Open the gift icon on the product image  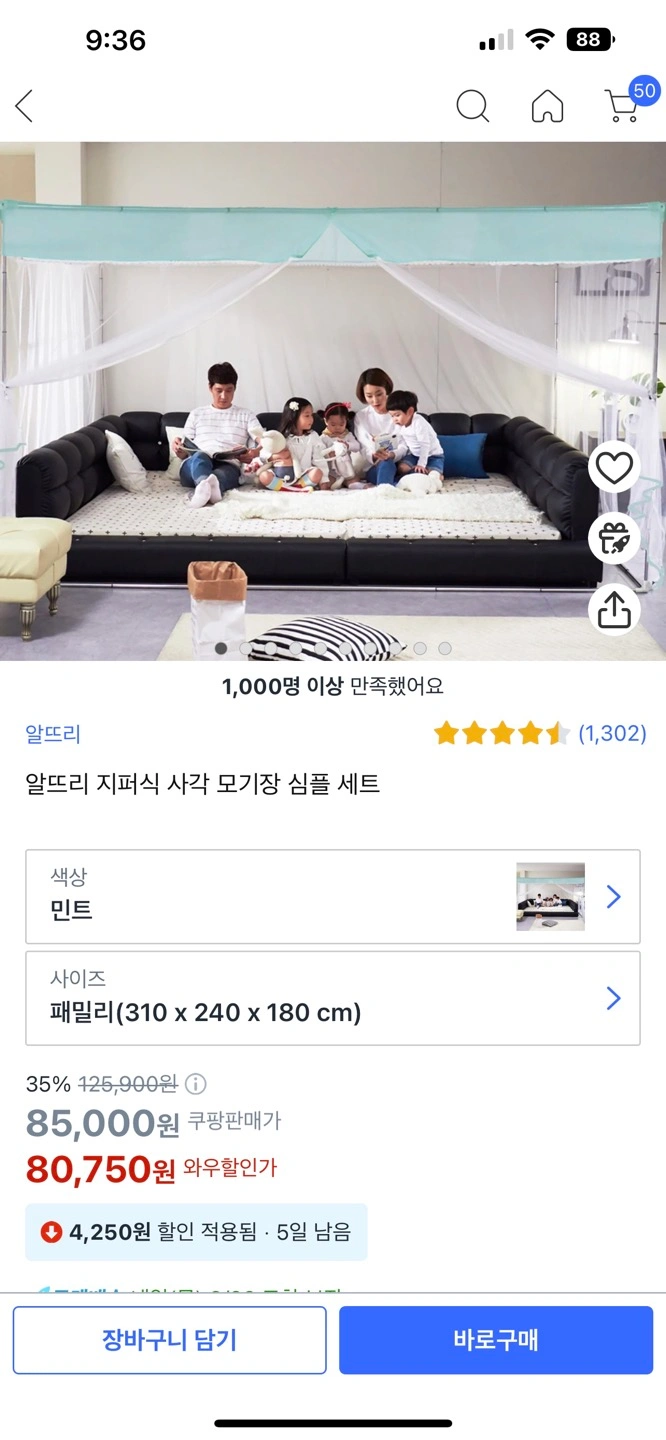(x=613, y=539)
